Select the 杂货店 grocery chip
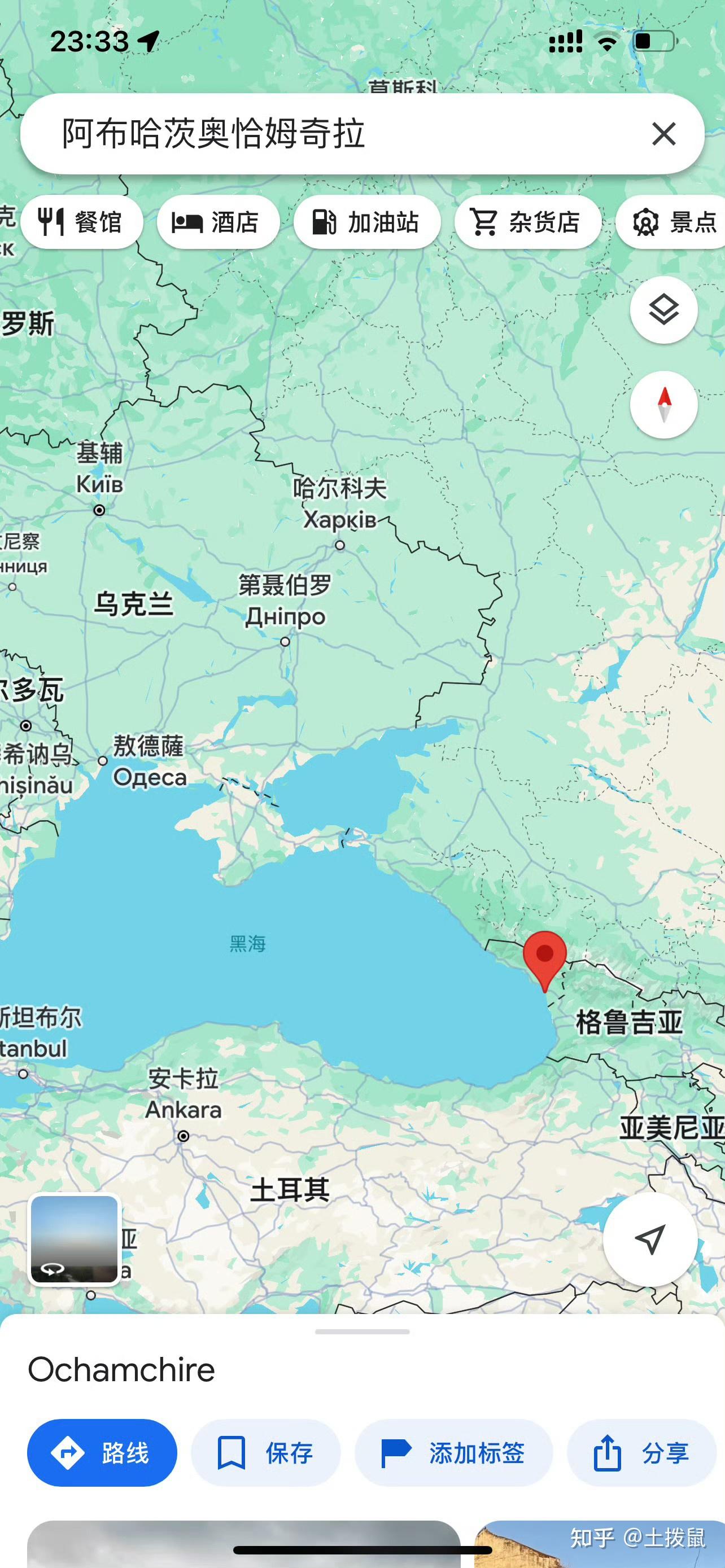725x1568 pixels. coord(528,222)
